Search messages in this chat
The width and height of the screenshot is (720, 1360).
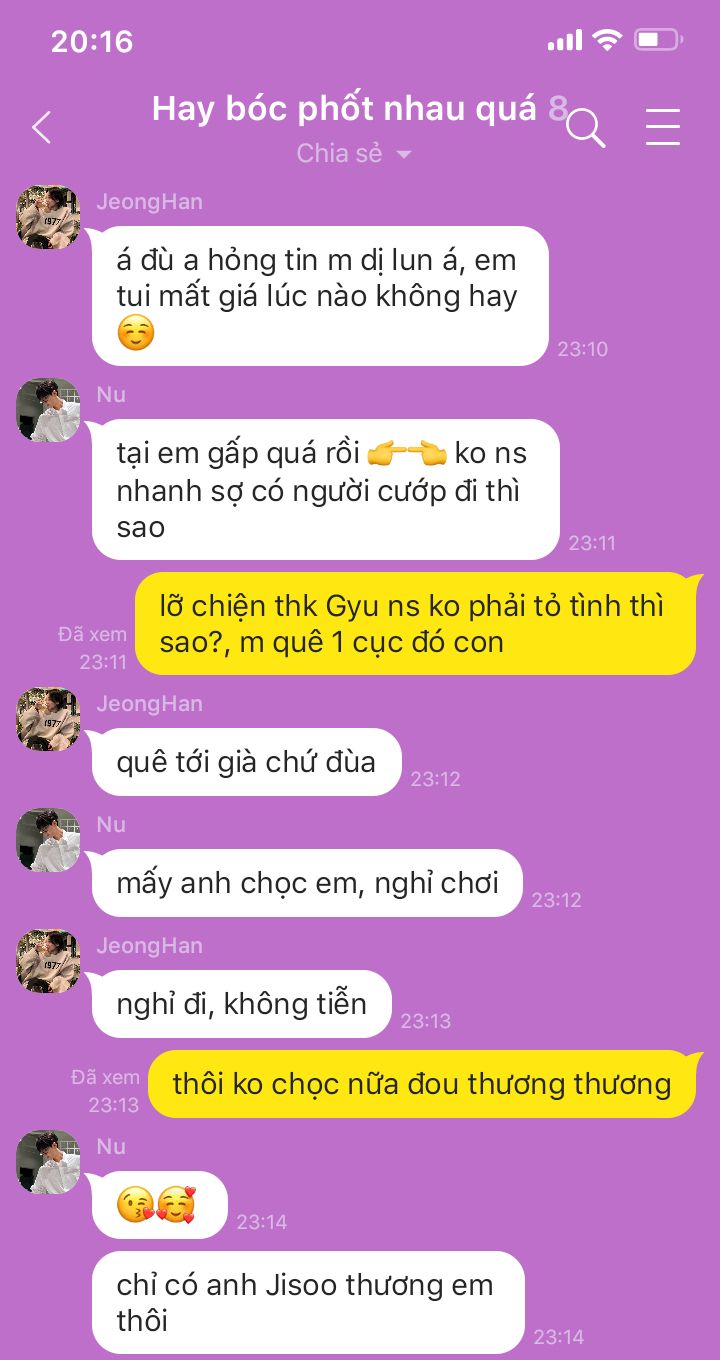coord(586,128)
